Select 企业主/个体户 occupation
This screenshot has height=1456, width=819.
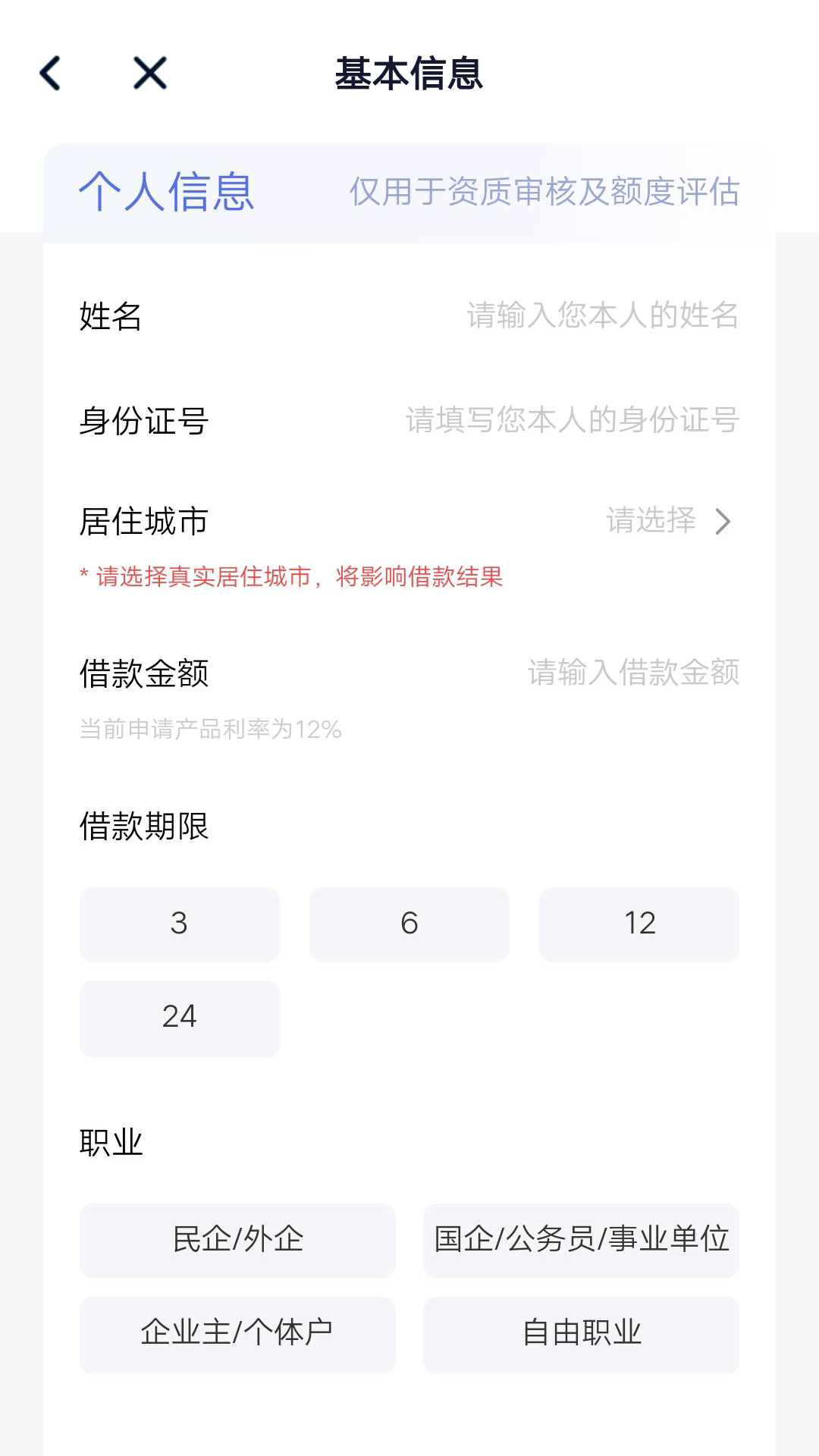(x=237, y=1335)
